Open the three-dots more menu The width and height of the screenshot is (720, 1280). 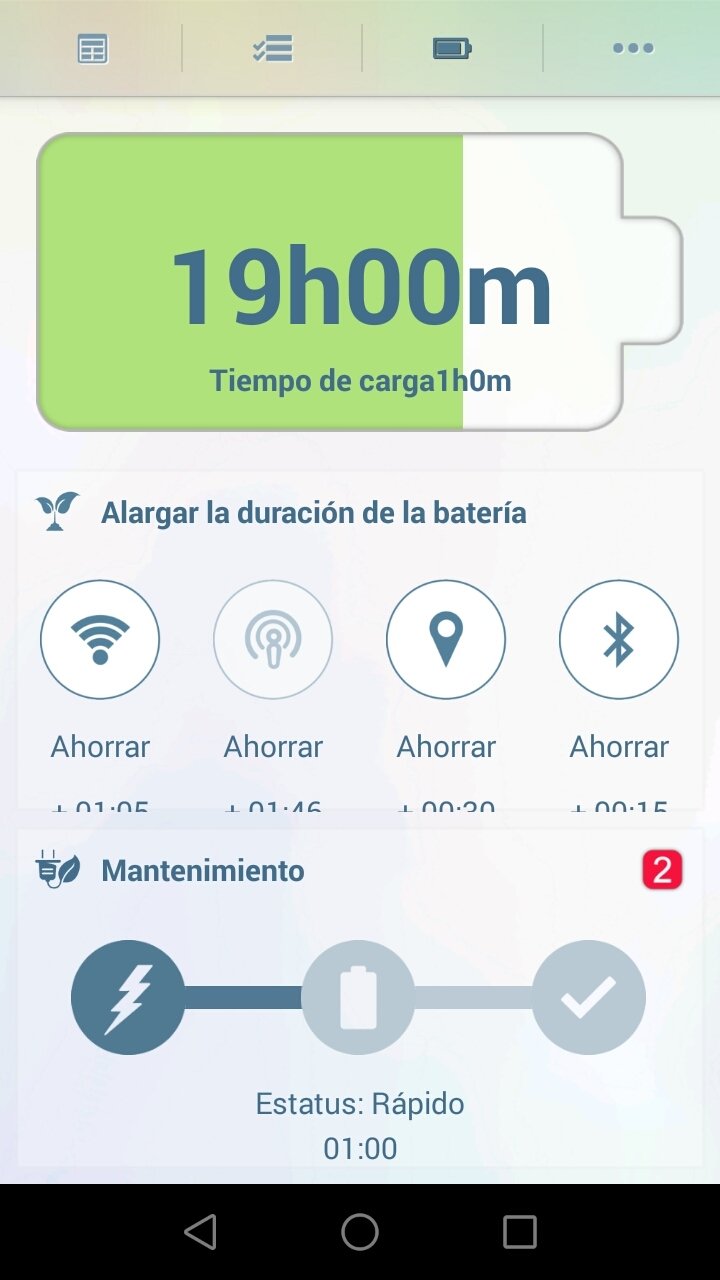633,48
